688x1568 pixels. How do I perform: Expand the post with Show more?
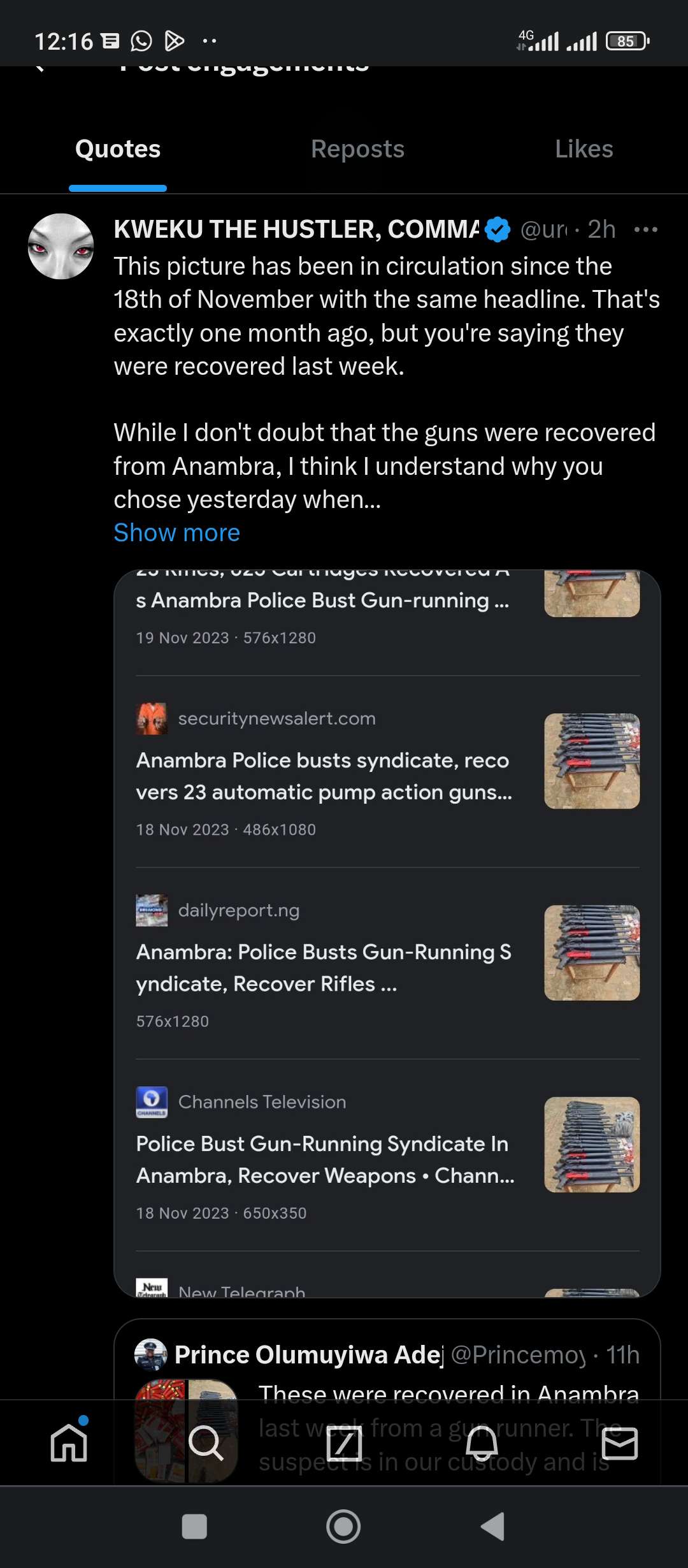tap(176, 533)
